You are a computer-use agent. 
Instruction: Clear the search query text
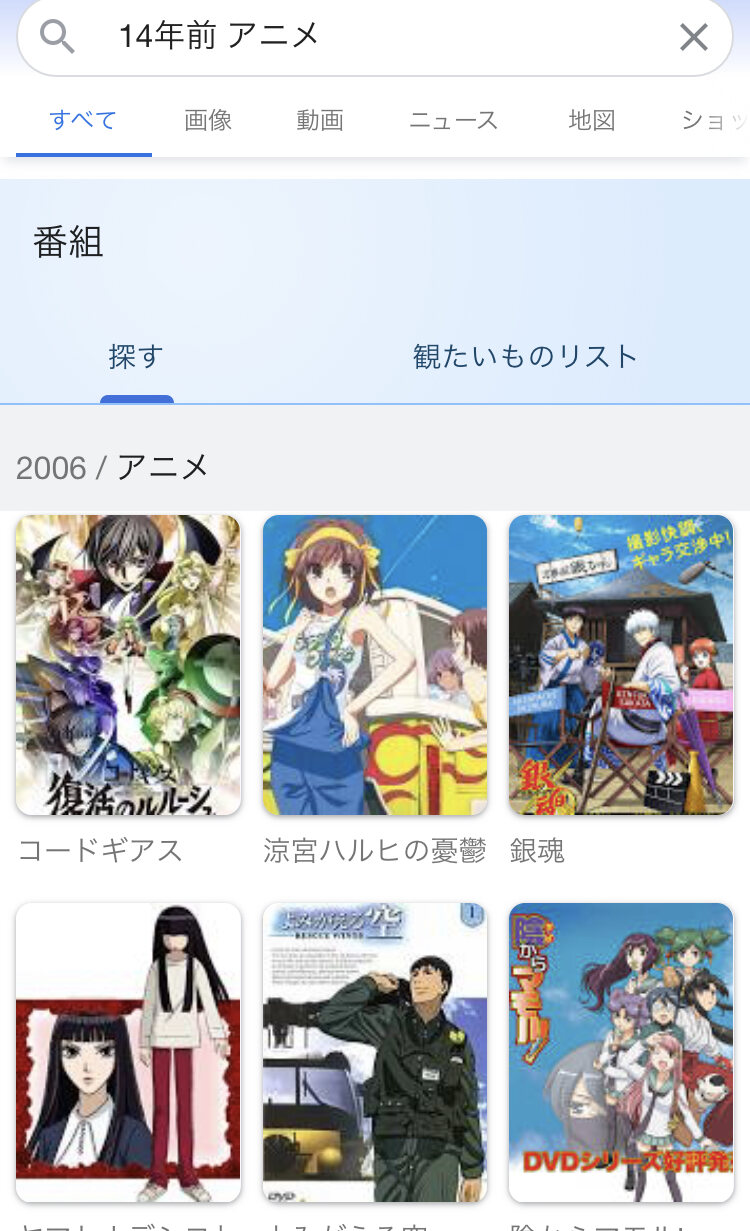tap(693, 38)
